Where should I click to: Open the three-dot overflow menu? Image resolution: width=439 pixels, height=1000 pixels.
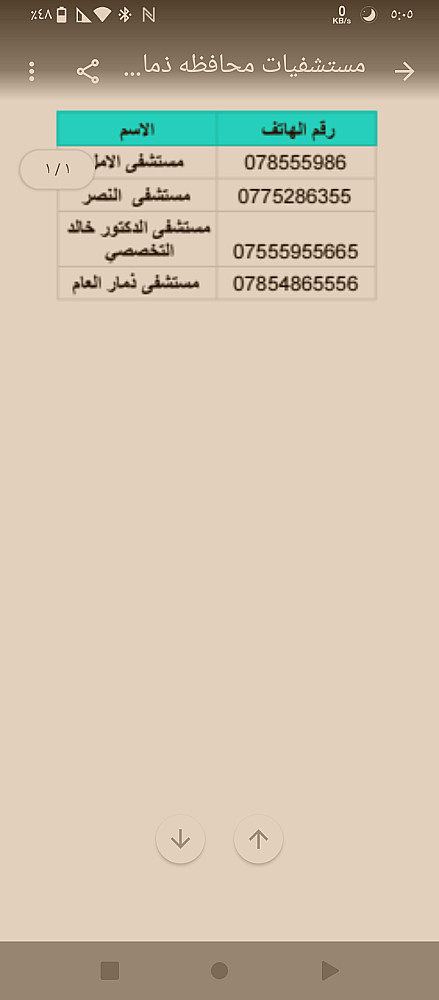(32, 71)
